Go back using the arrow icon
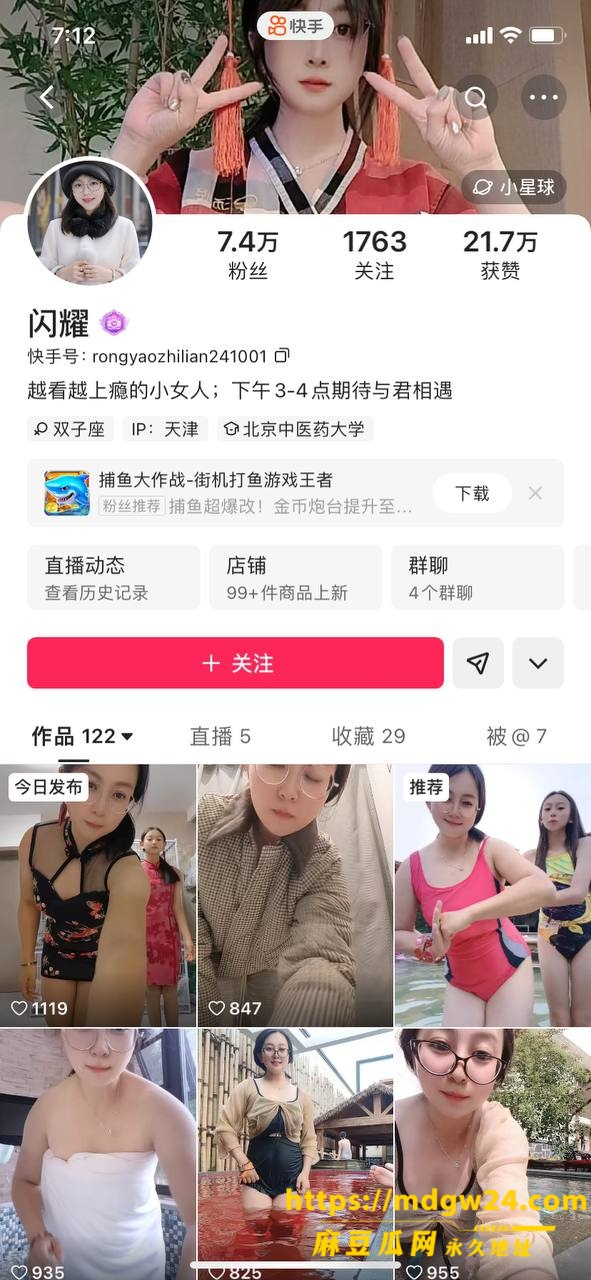 (x=47, y=97)
